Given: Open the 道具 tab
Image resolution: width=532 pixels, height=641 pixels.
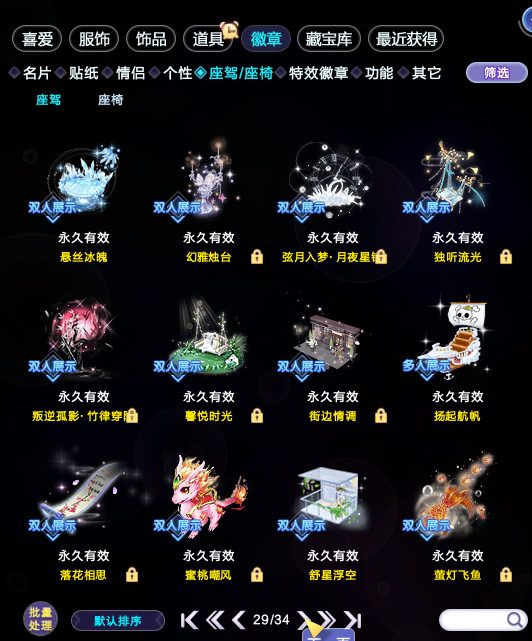Looking at the screenshot, I should click(208, 39).
